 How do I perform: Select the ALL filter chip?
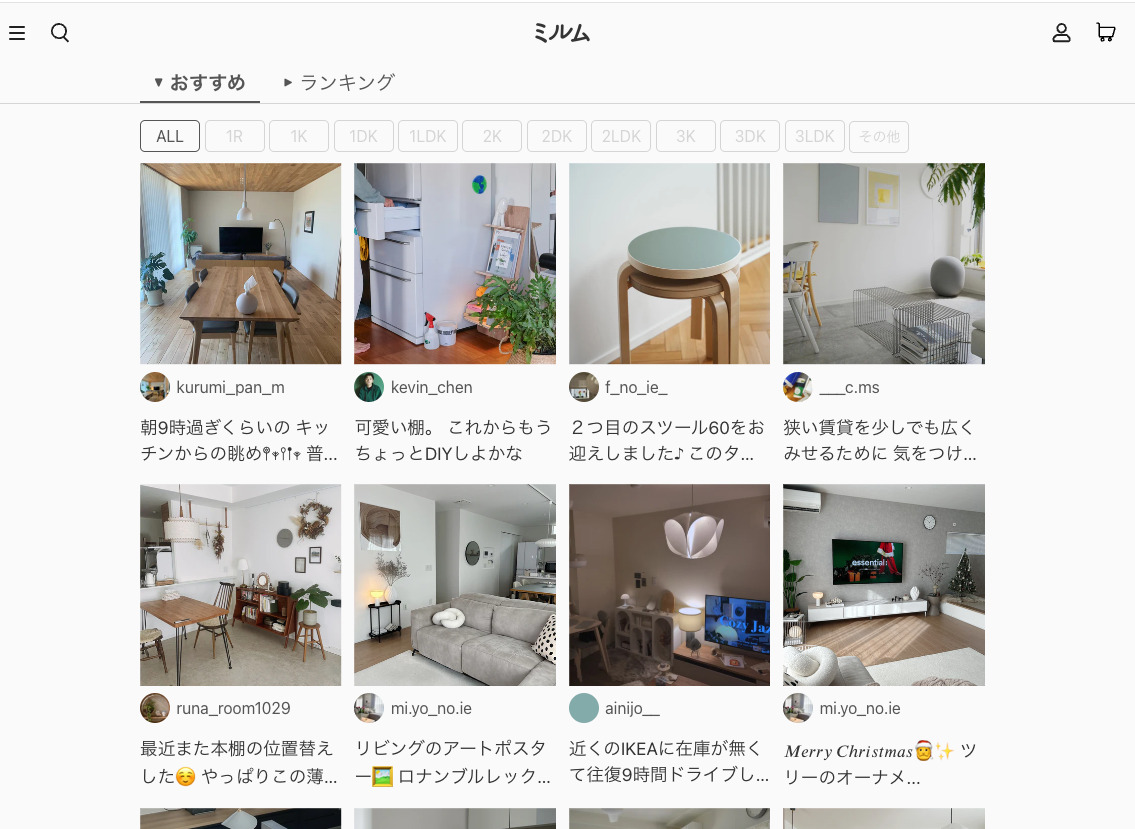pyautogui.click(x=170, y=136)
